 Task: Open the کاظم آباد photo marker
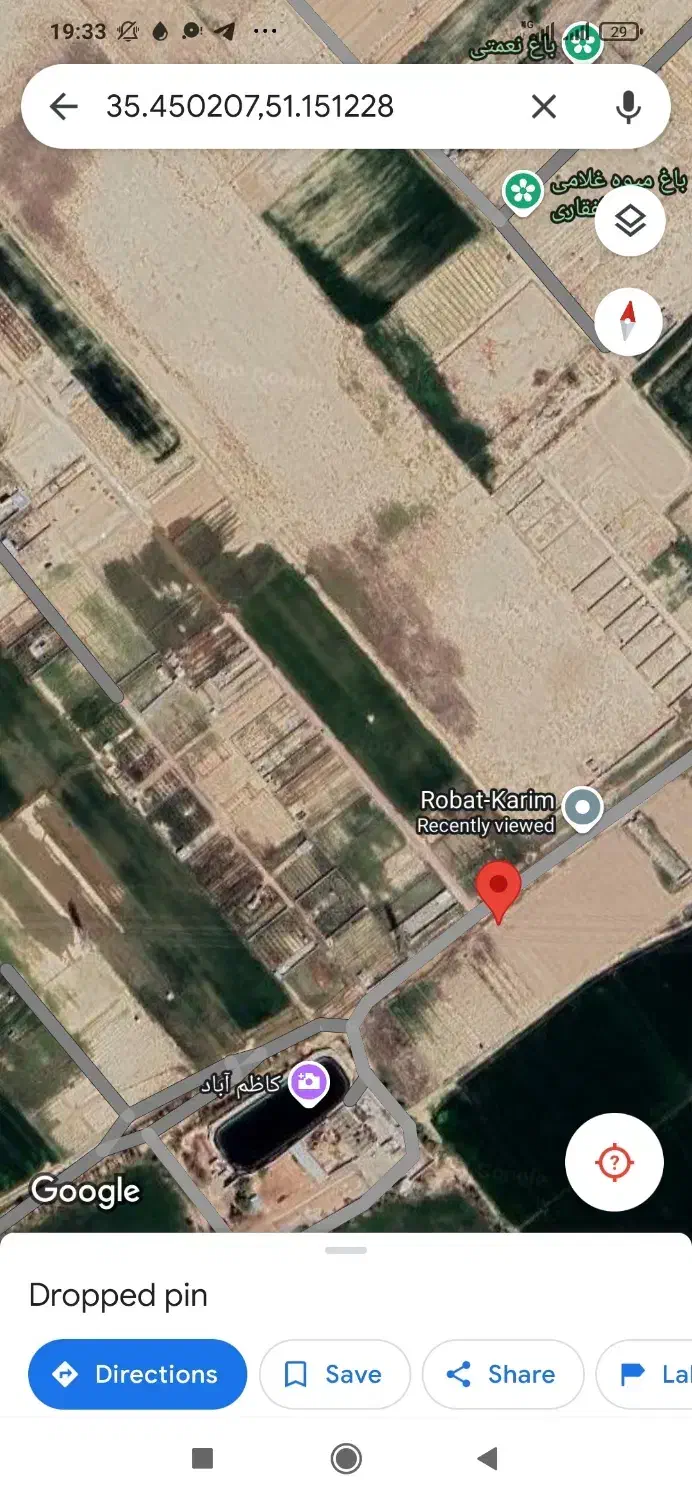click(309, 1081)
